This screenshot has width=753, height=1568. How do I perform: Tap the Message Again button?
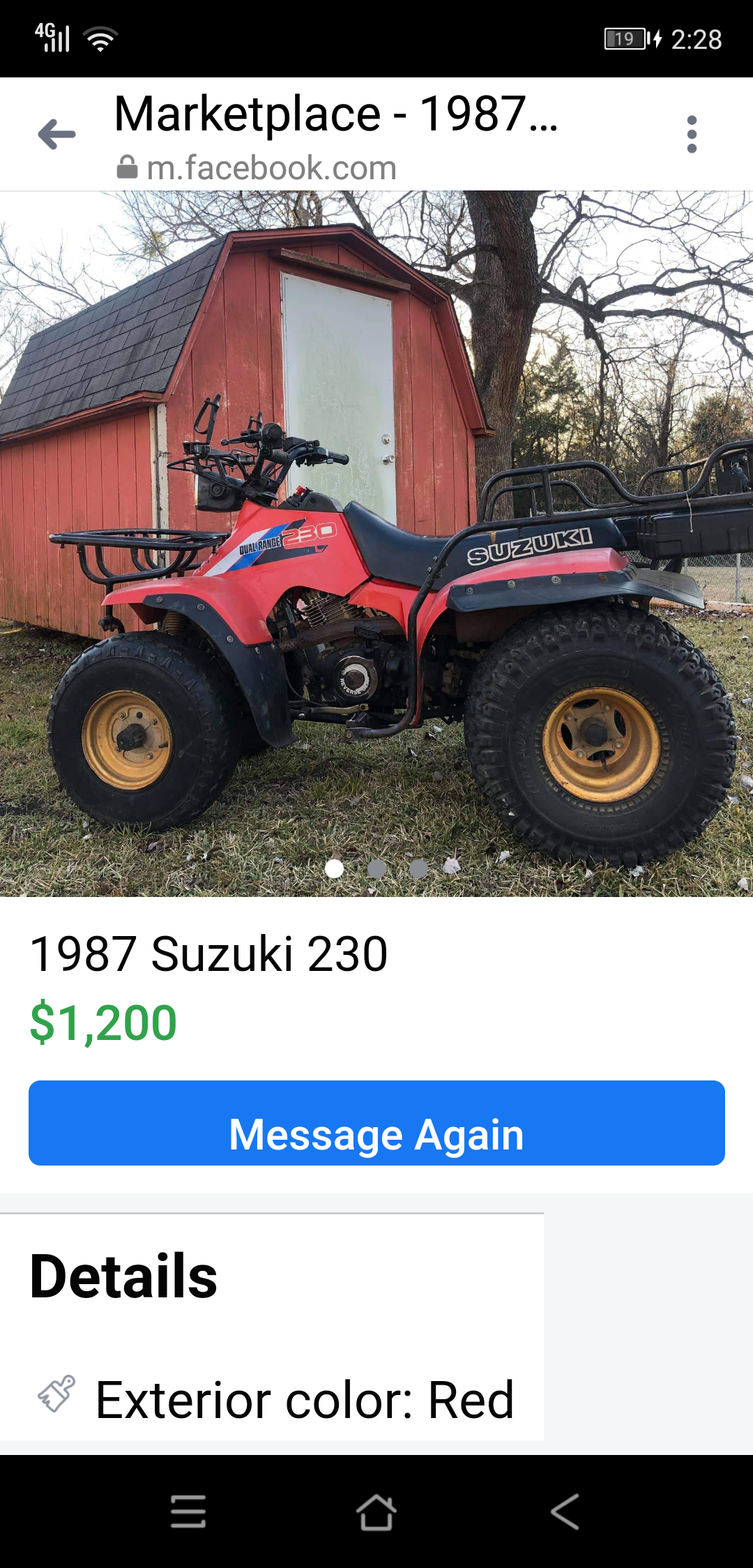(x=376, y=1123)
